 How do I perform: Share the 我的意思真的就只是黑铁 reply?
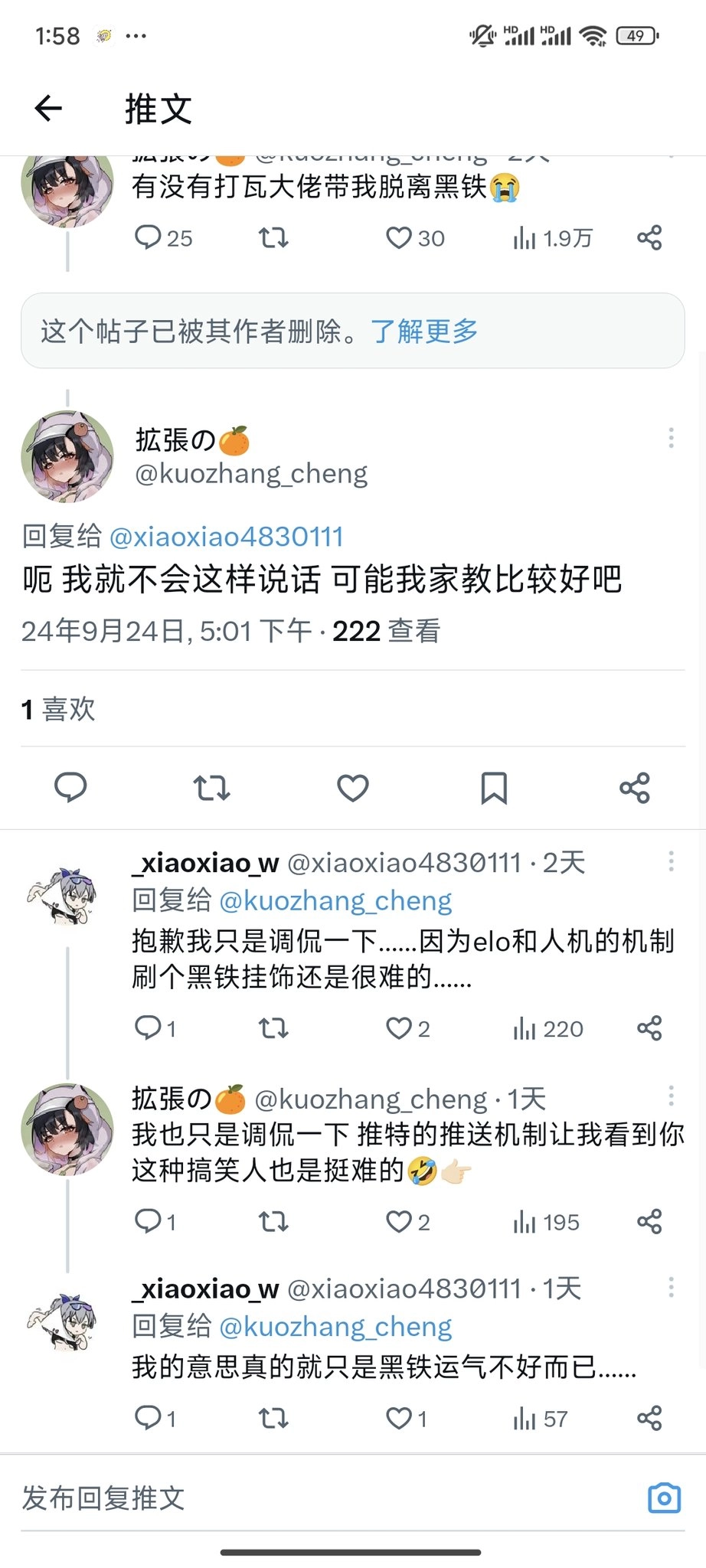tap(649, 1419)
